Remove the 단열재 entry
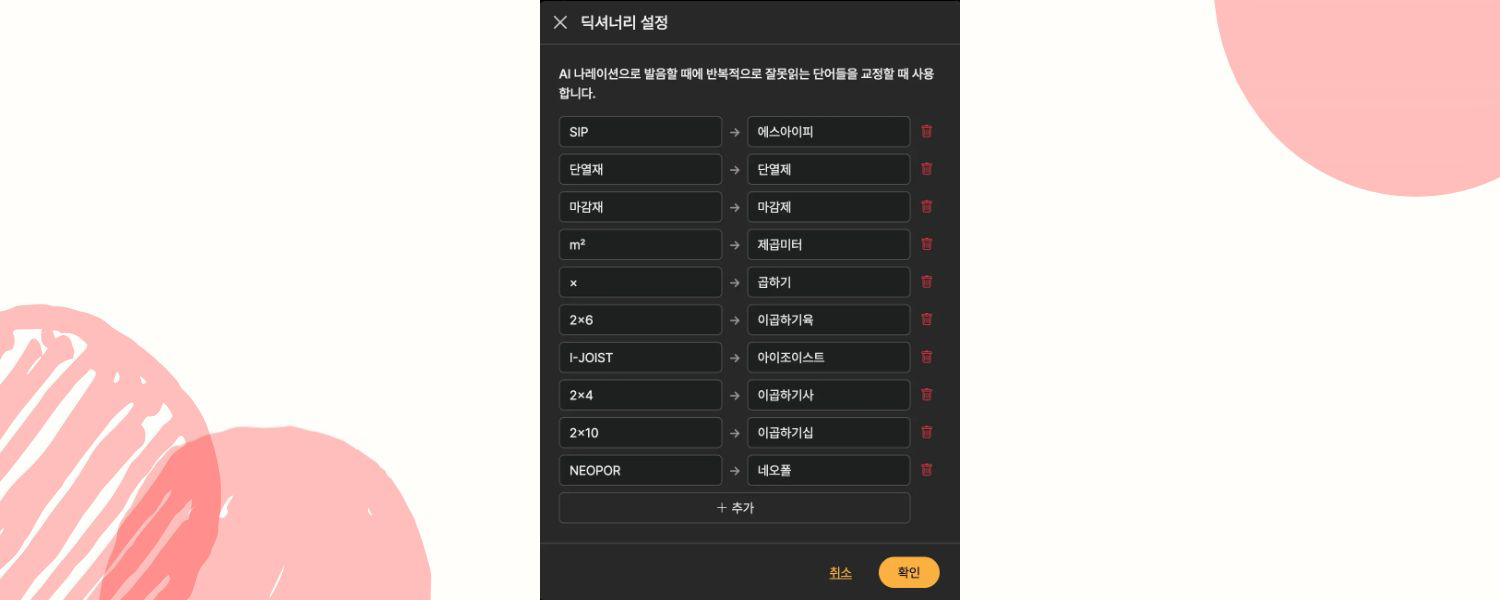Screen dimensions: 1500x600 pyautogui.click(x=927, y=169)
